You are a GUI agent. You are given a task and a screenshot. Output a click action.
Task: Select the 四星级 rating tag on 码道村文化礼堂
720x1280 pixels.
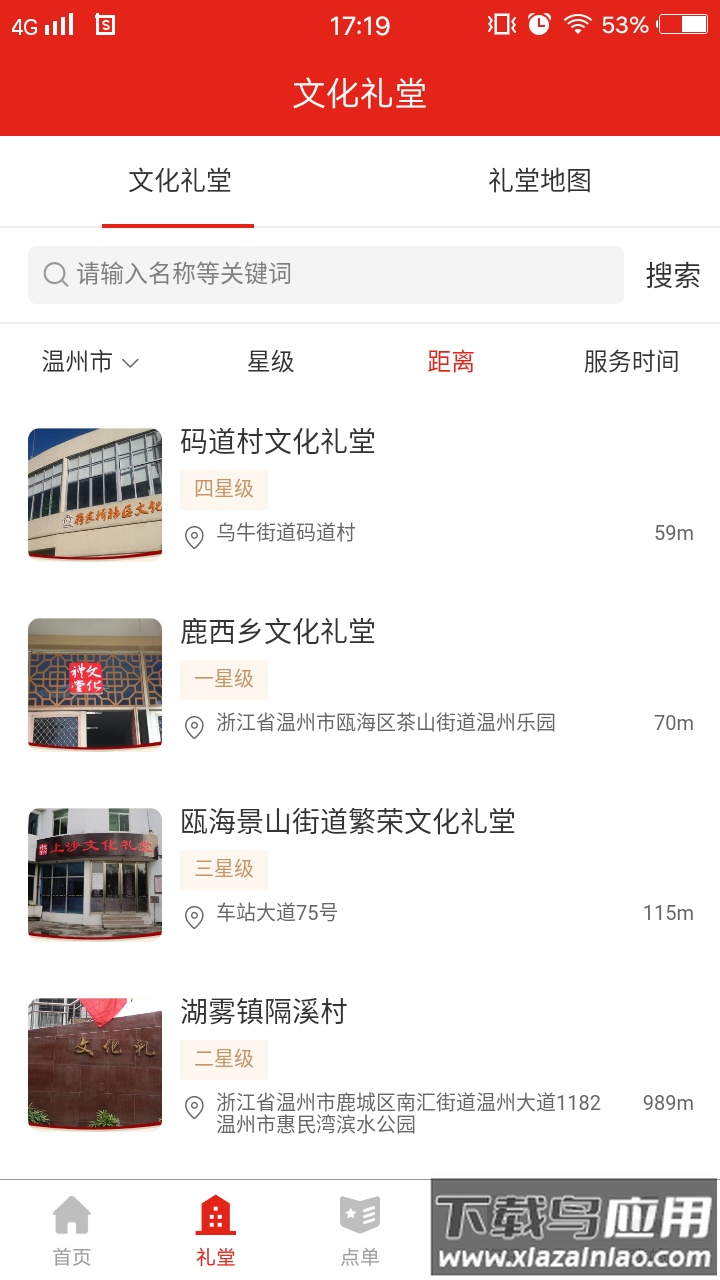tap(224, 489)
